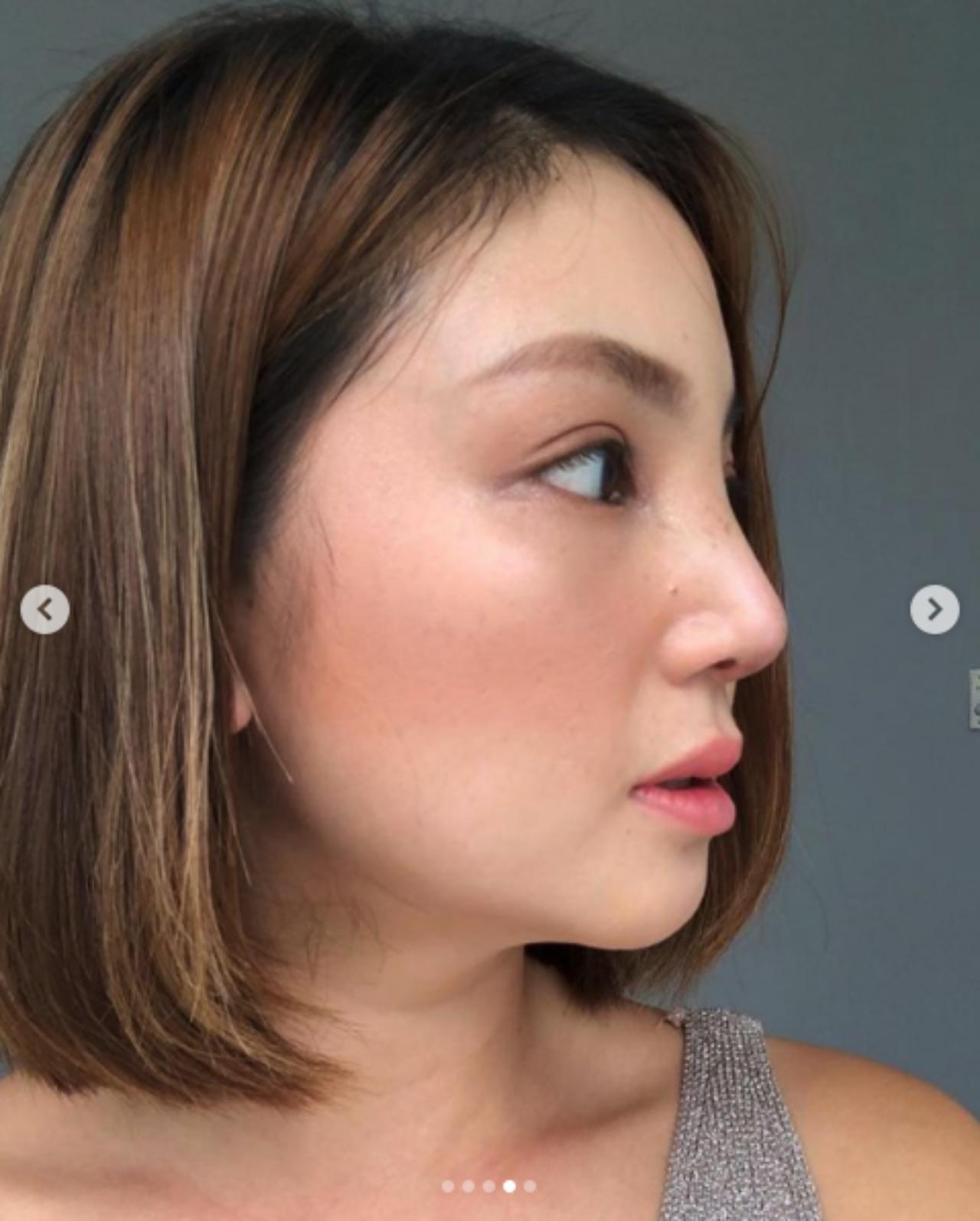980x1221 pixels.
Task: Go to the next carousel photo
Action: point(934,609)
